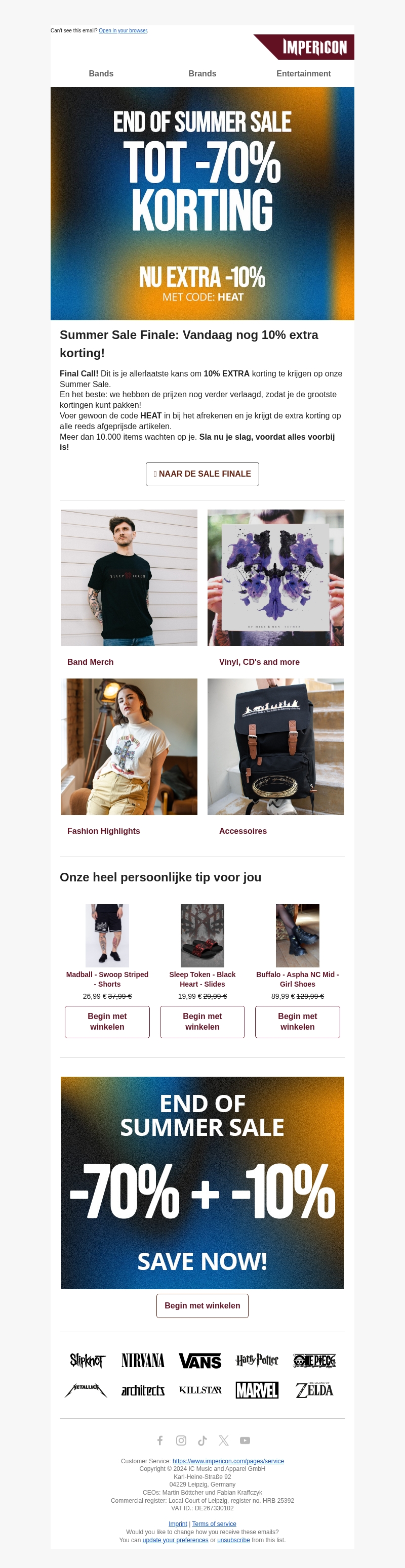This screenshot has width=405, height=1568.
Task: Browse the Accessoires category tile
Action: point(275,746)
